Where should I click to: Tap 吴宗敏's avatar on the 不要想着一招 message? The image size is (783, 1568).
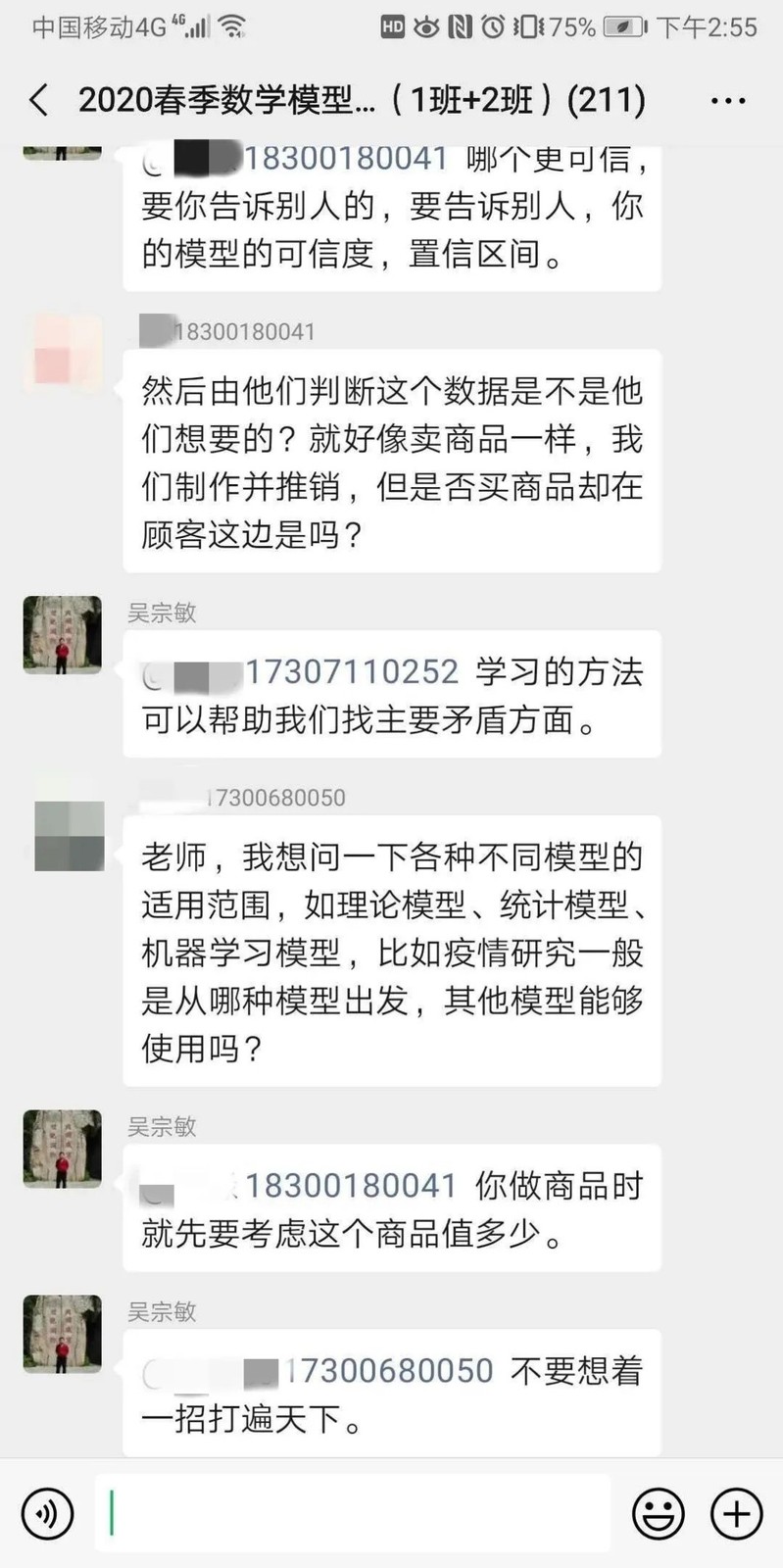coord(63,1334)
